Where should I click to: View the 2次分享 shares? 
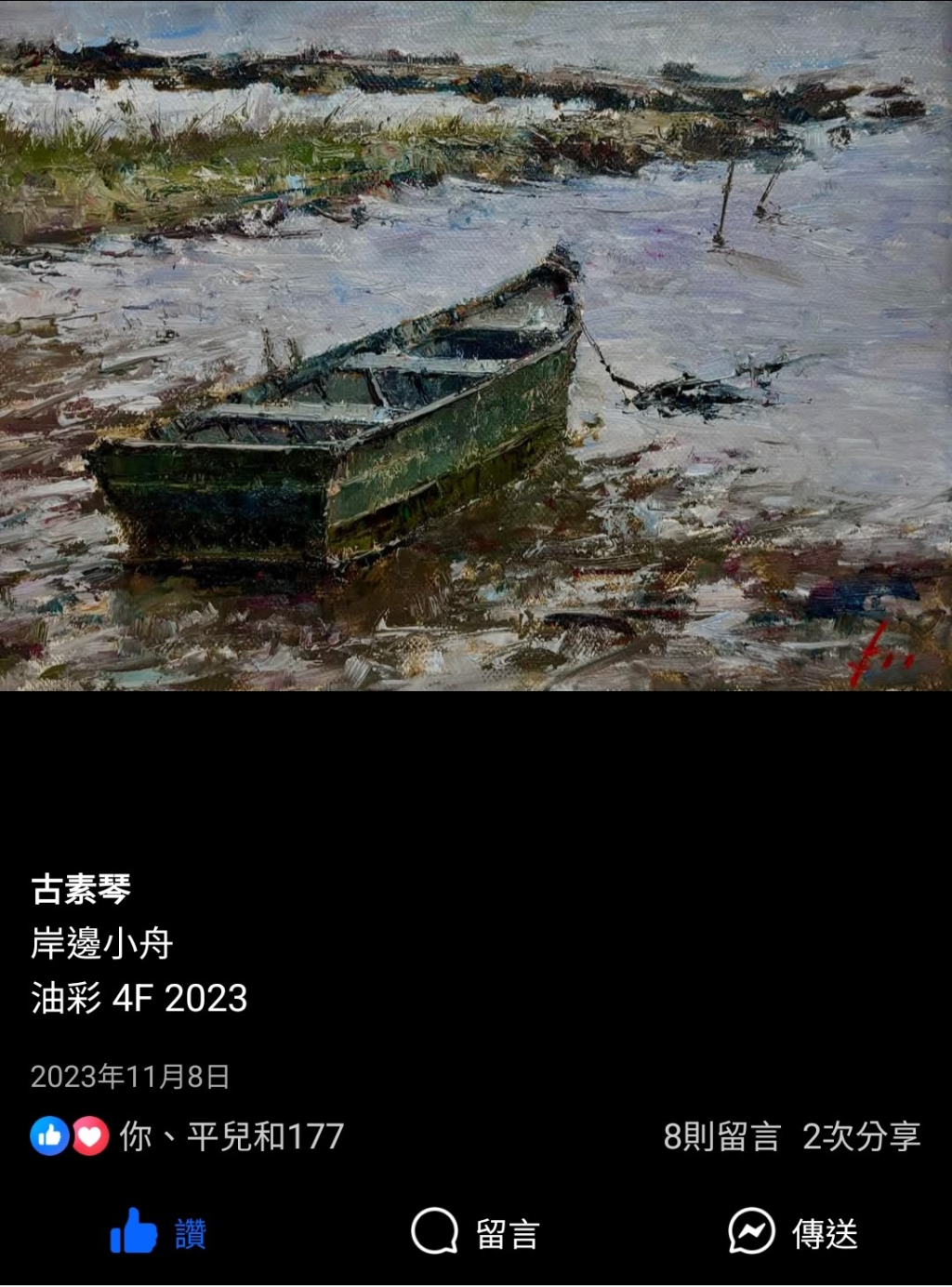[861, 1136]
